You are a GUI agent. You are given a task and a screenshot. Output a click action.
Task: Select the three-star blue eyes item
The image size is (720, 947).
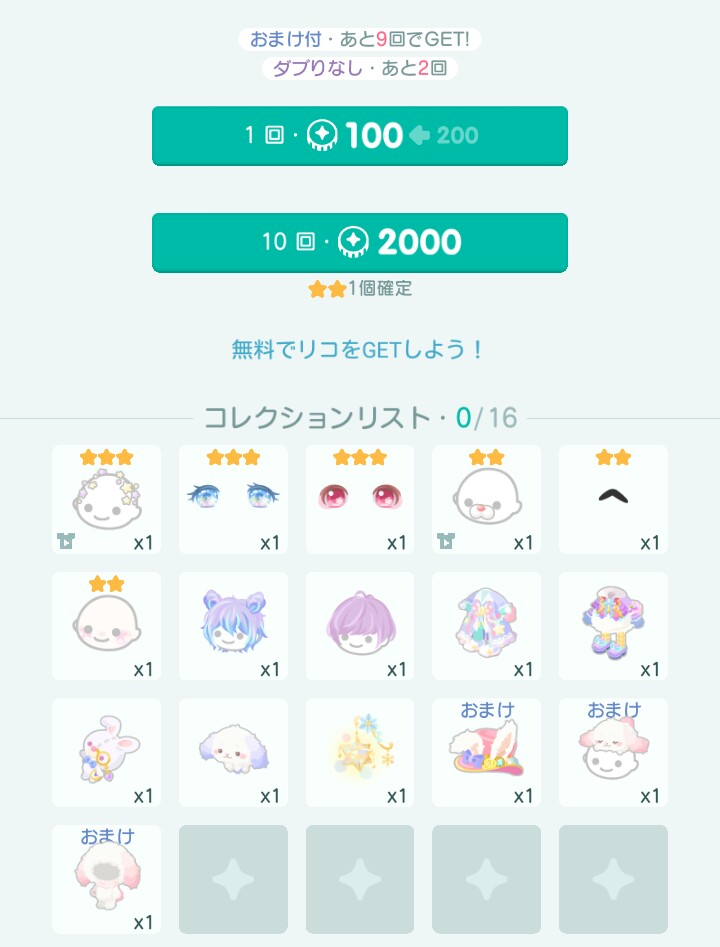(x=233, y=499)
